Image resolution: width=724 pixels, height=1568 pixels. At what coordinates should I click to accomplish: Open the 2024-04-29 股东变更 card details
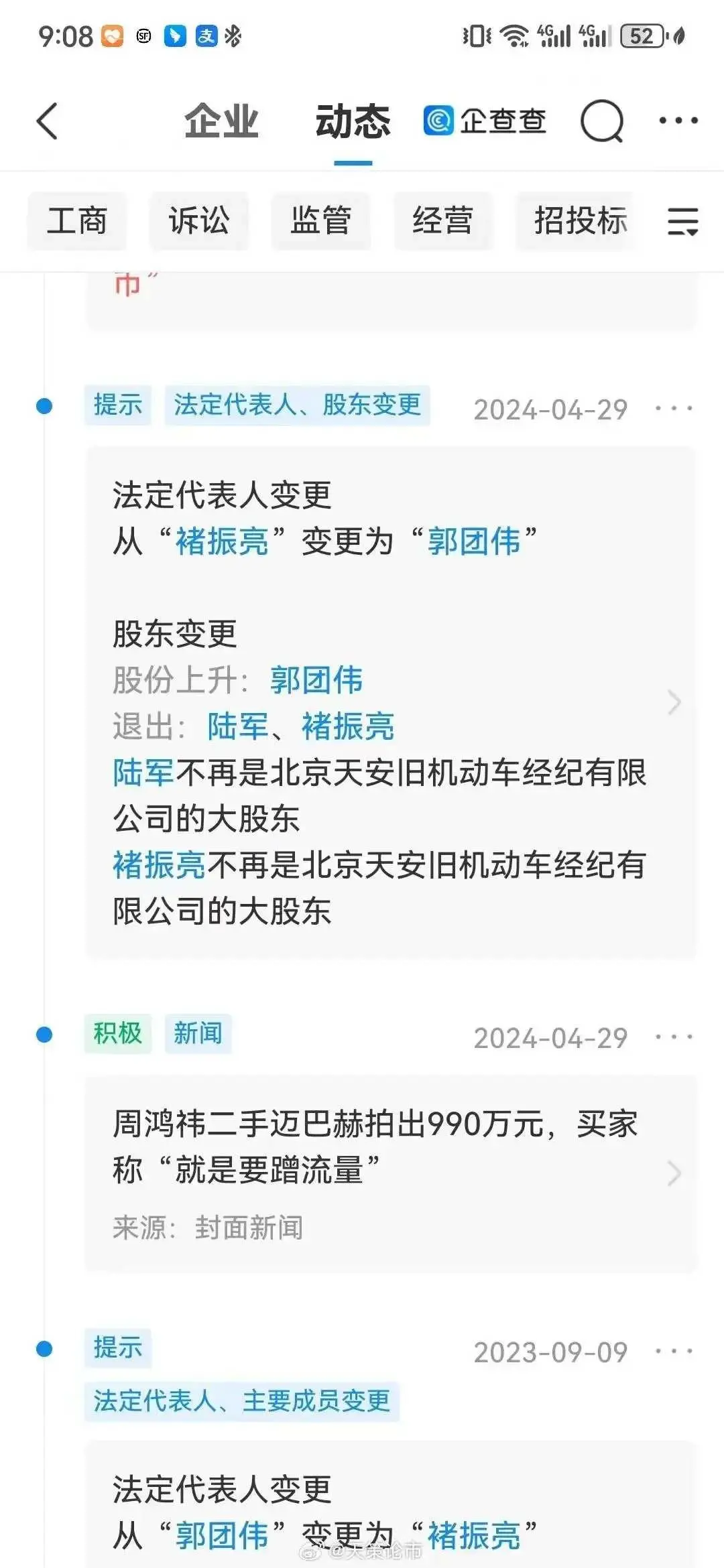point(674,702)
